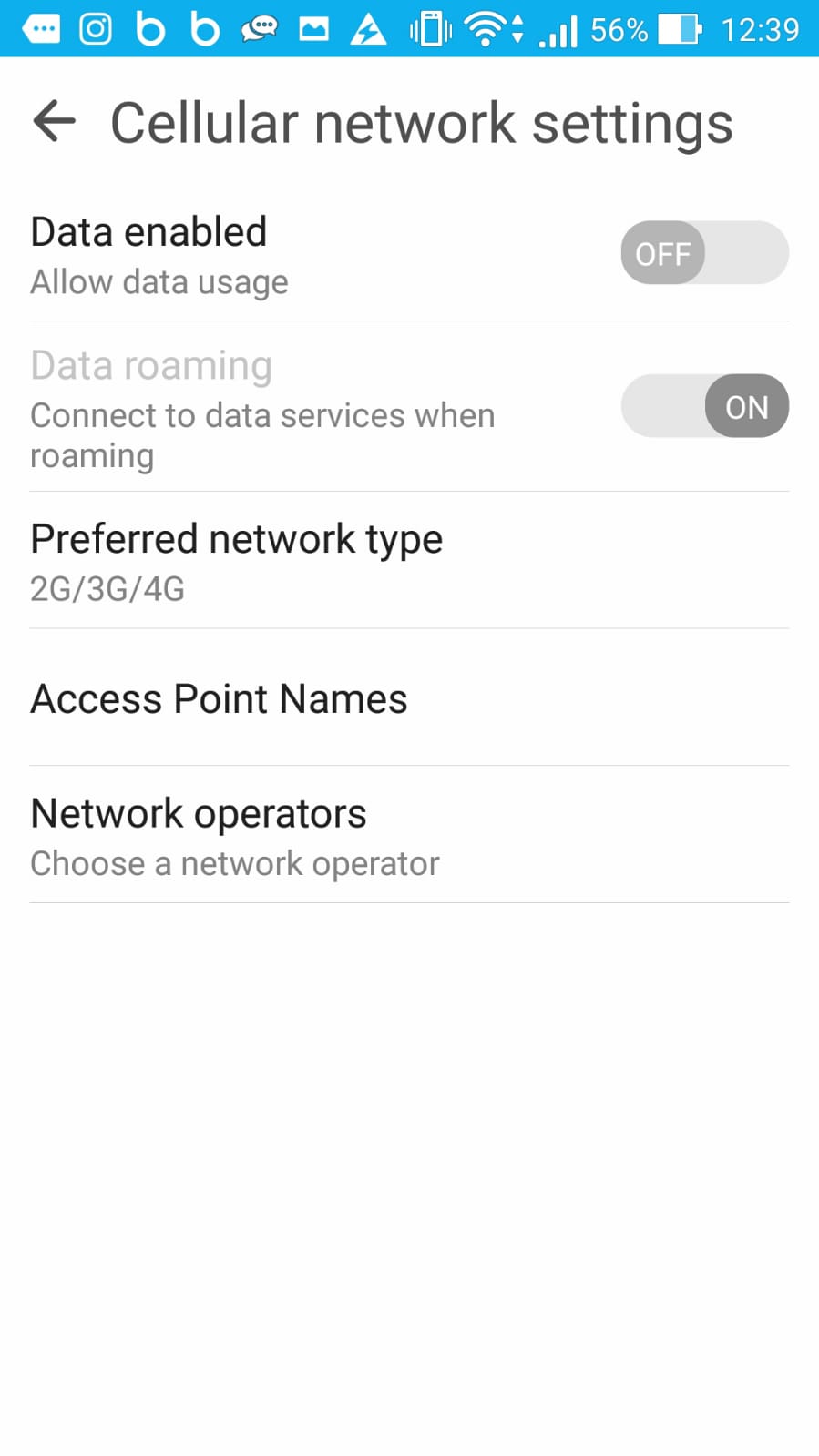The image size is (819, 1456).
Task: Go back from Cellular network settings
Action: point(54,122)
